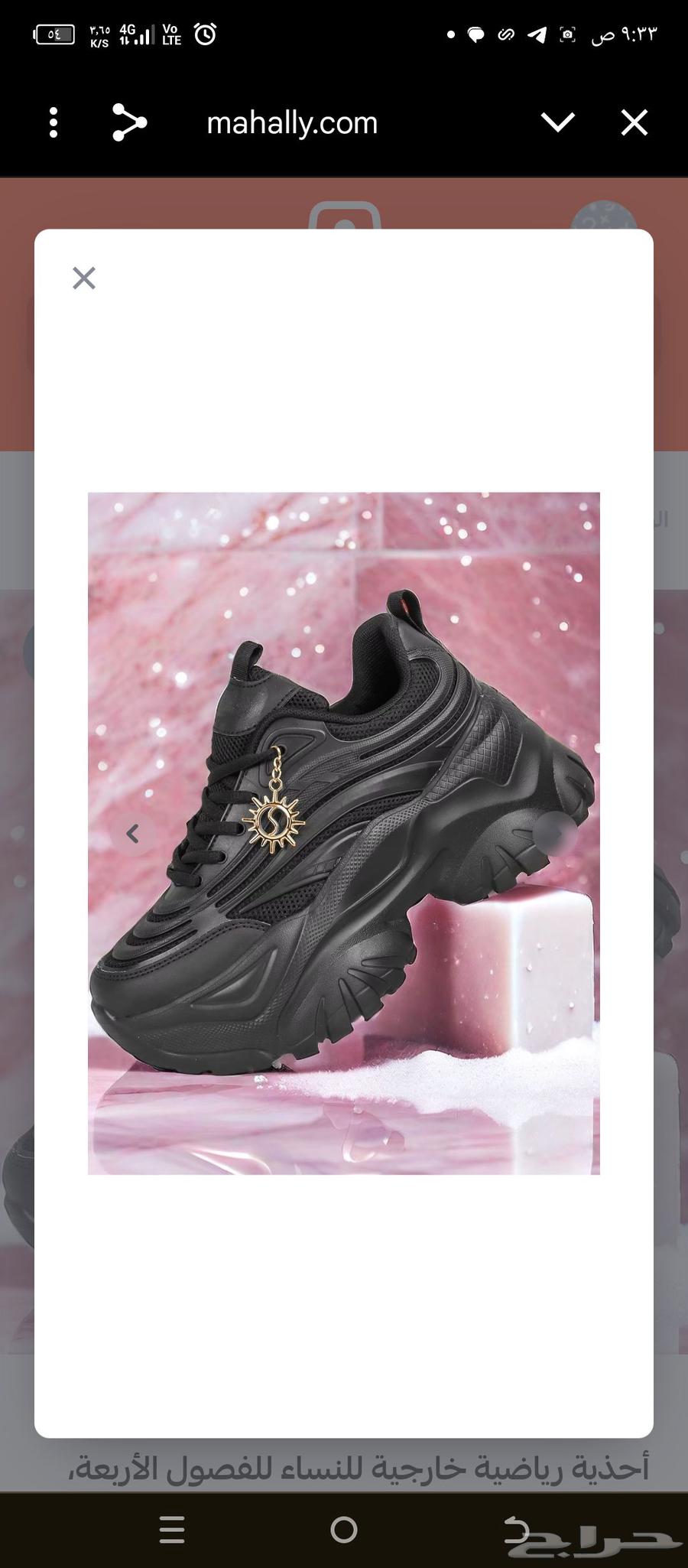Viewport: 688px width, 1568px height.
Task: Open the browser overflow menu
Action: [x=53, y=122]
